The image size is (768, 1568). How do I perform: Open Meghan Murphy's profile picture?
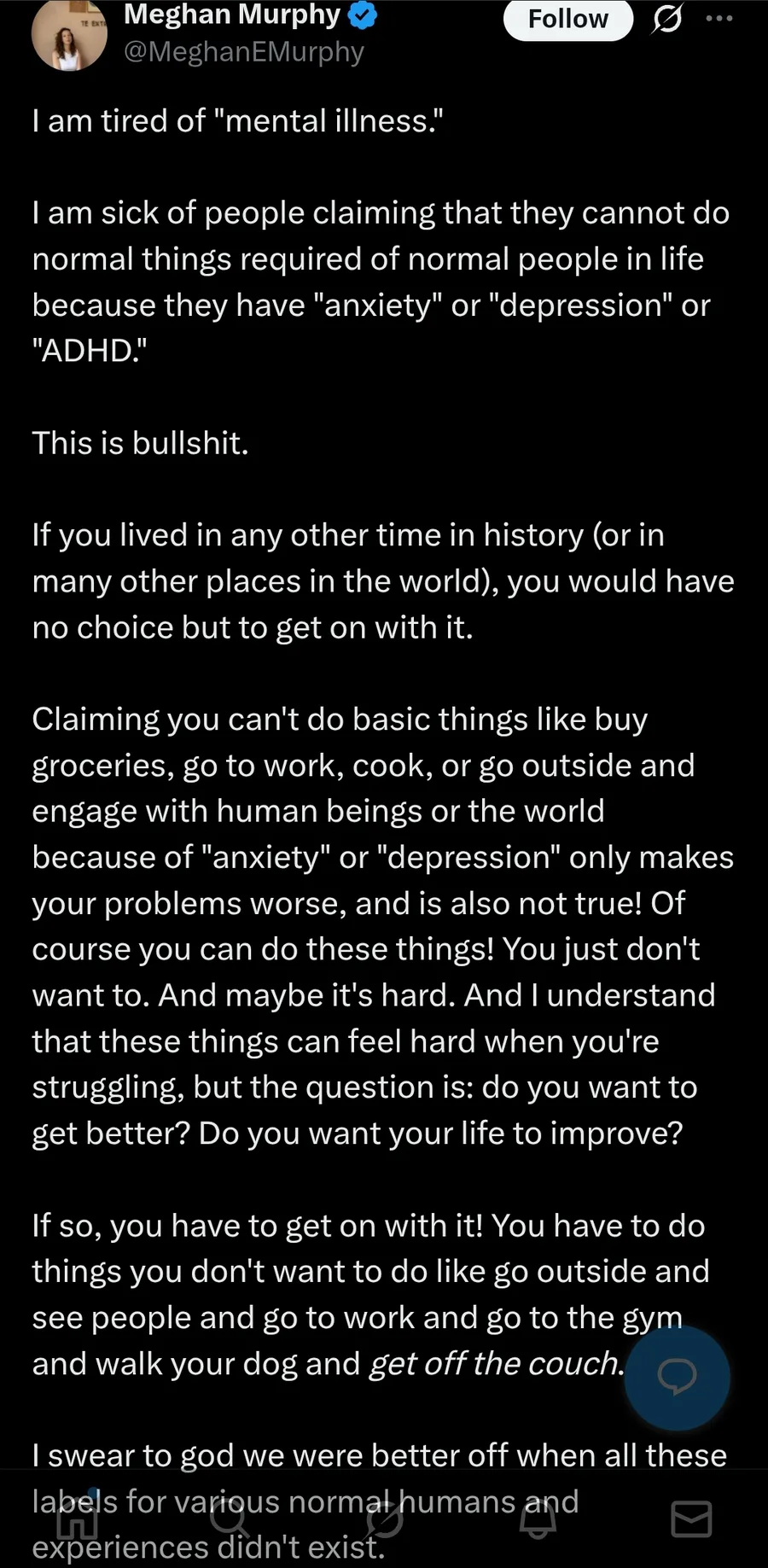coord(69,36)
